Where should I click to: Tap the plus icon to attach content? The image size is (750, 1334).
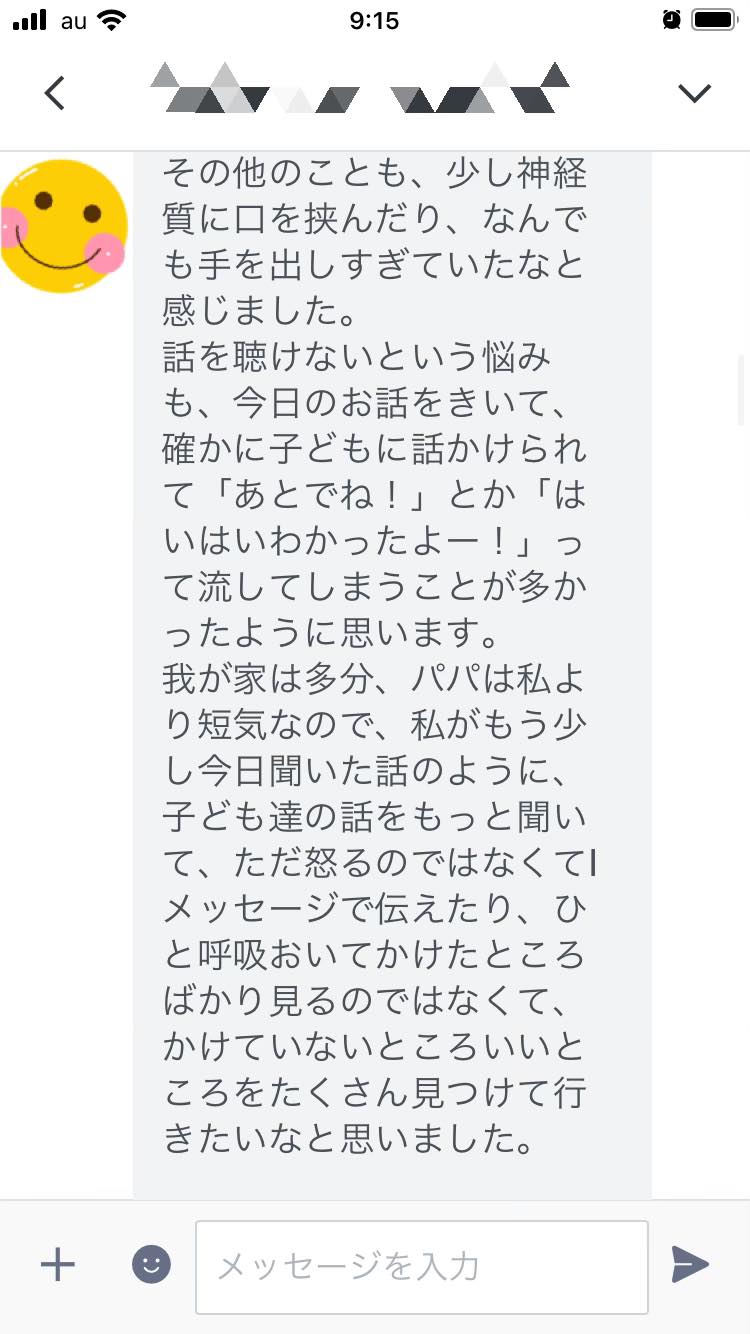(x=58, y=1265)
